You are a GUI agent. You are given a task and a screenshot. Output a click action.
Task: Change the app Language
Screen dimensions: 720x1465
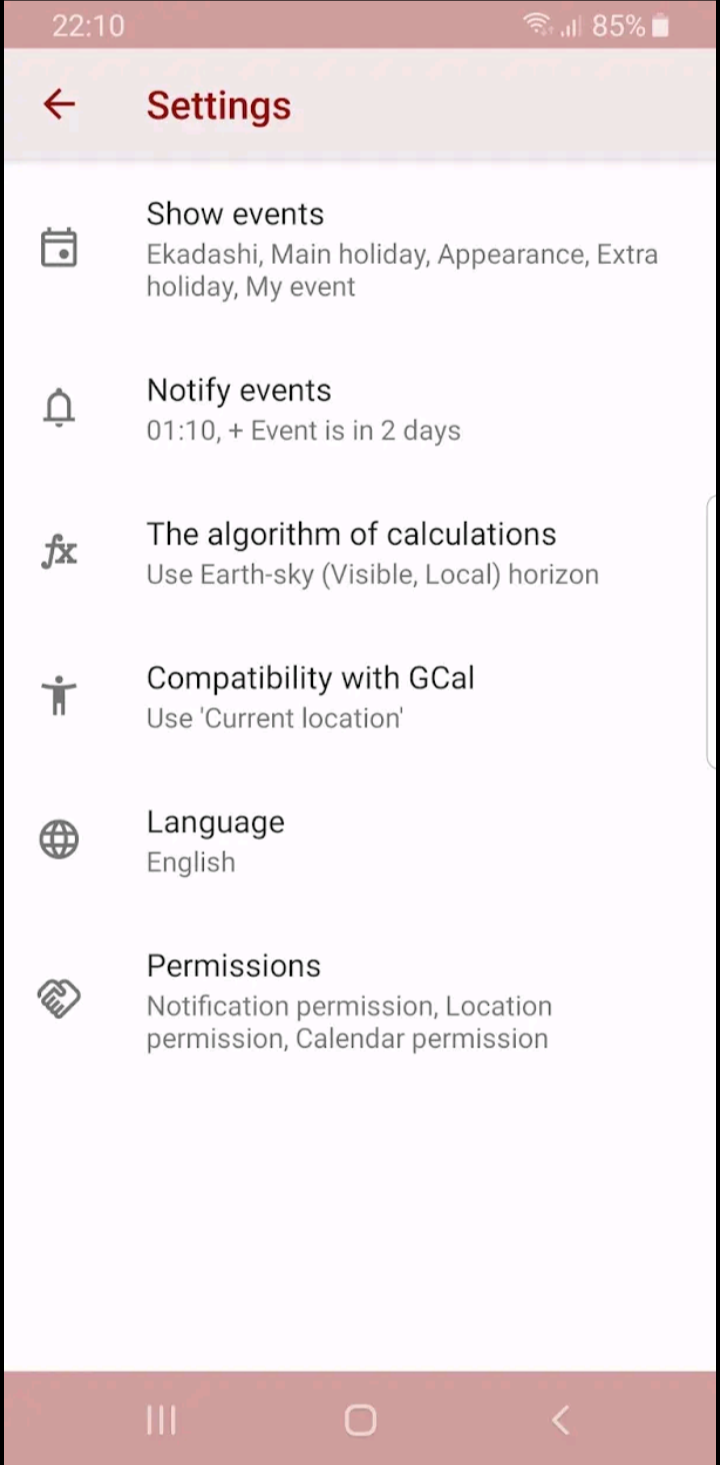(360, 841)
